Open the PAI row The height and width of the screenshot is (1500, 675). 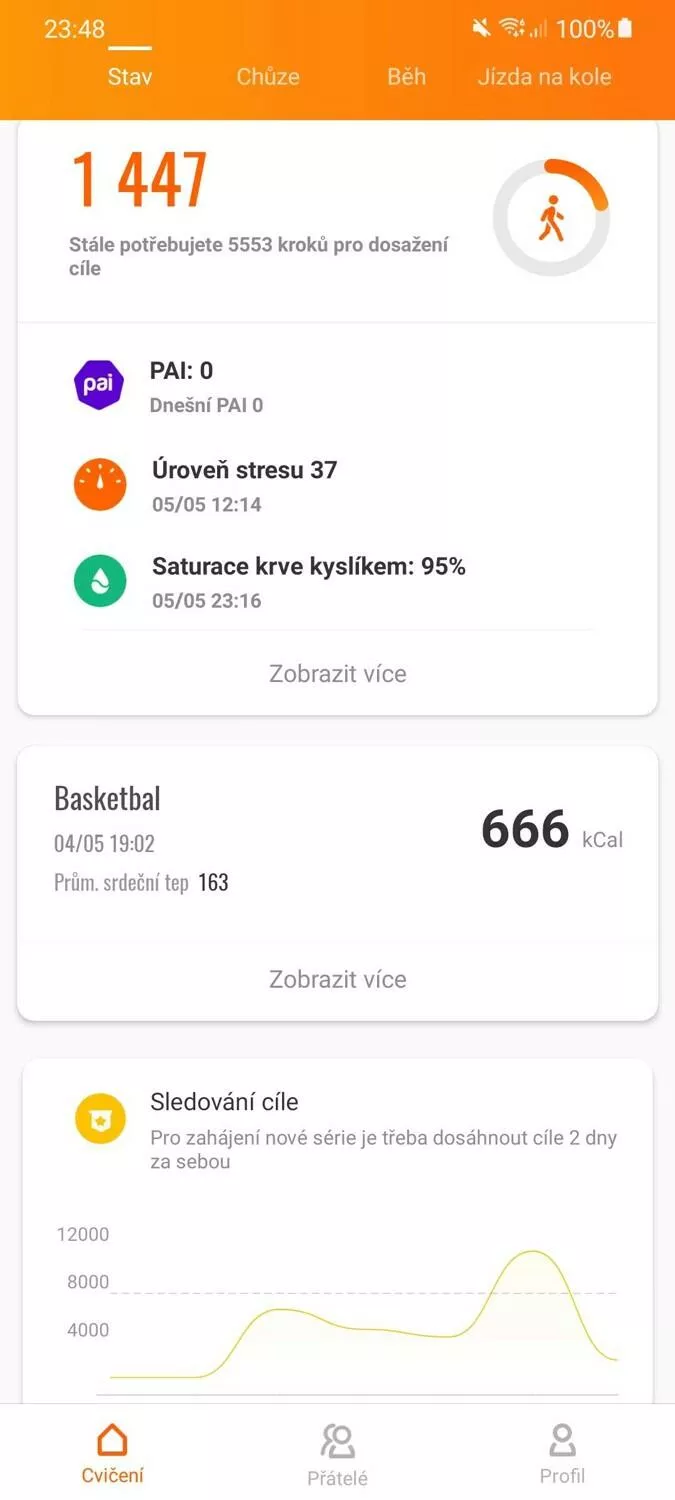pos(338,386)
